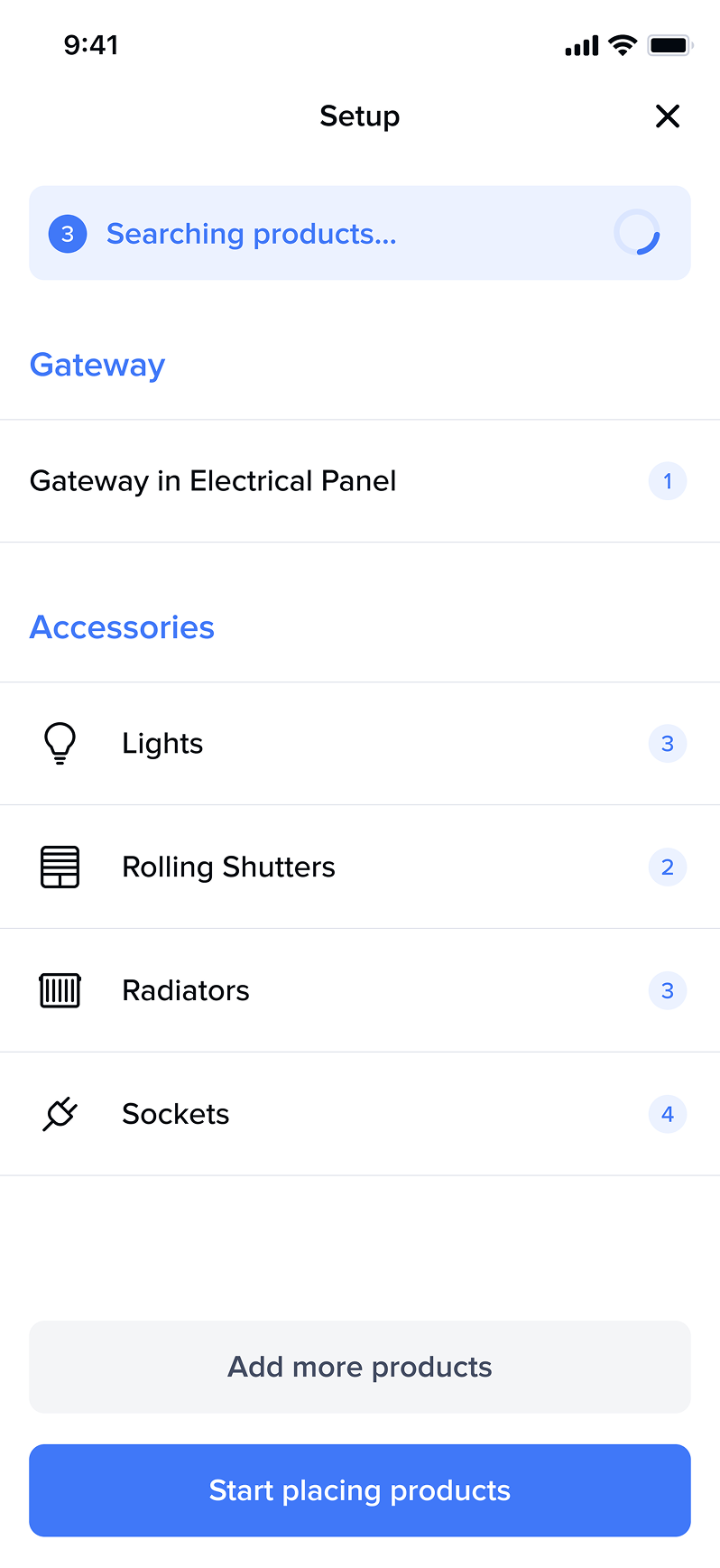View the Radiators accessories
This screenshot has width=720, height=1568.
359,991
